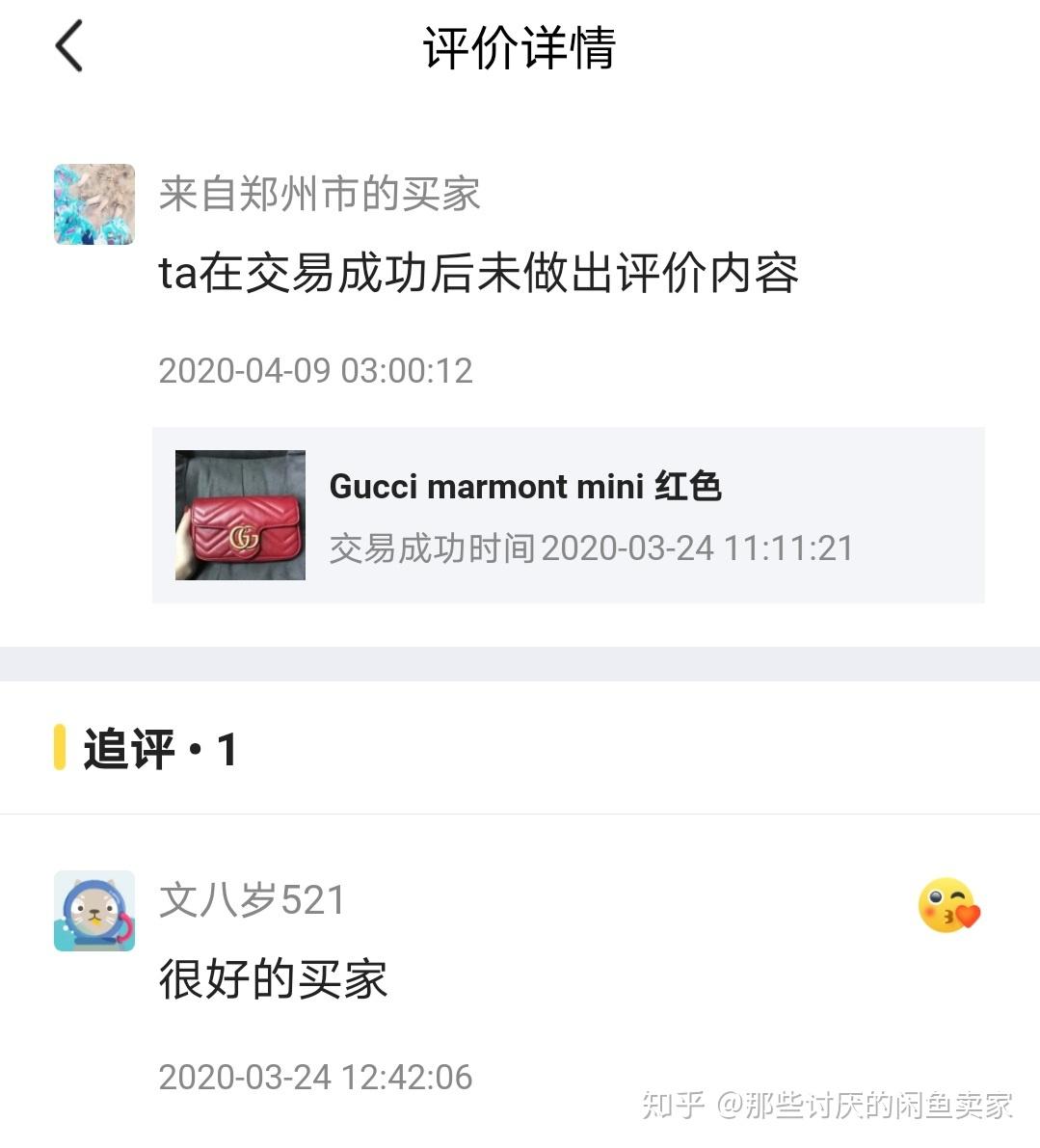Tap the 交易成功时间 transaction time text

(591, 547)
